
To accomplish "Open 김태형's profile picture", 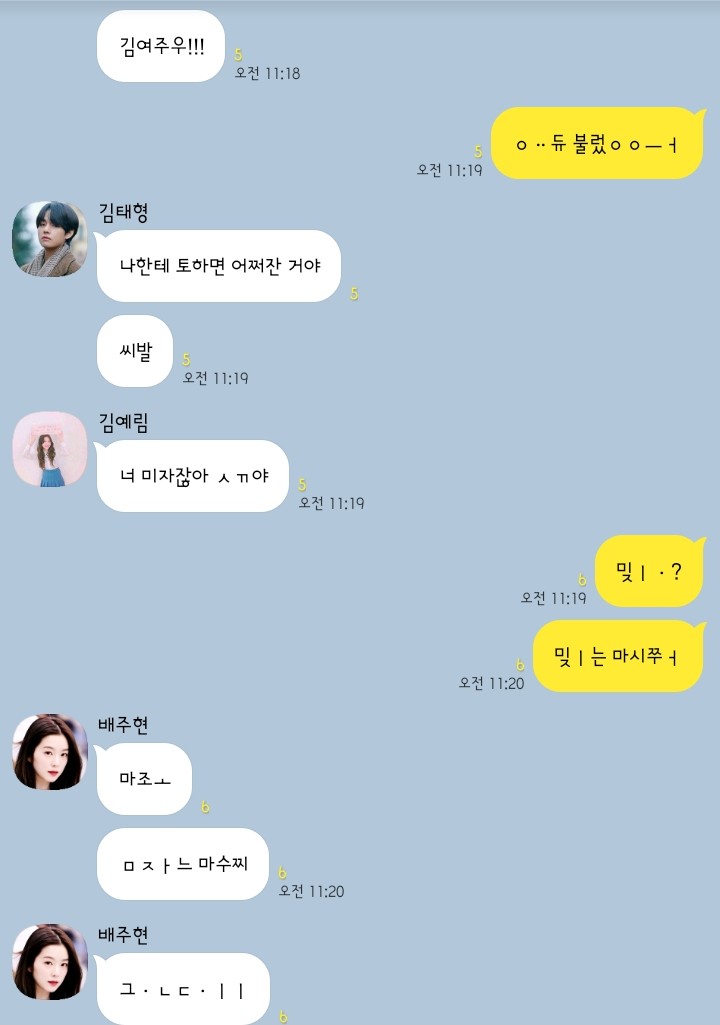I will point(49,239).
